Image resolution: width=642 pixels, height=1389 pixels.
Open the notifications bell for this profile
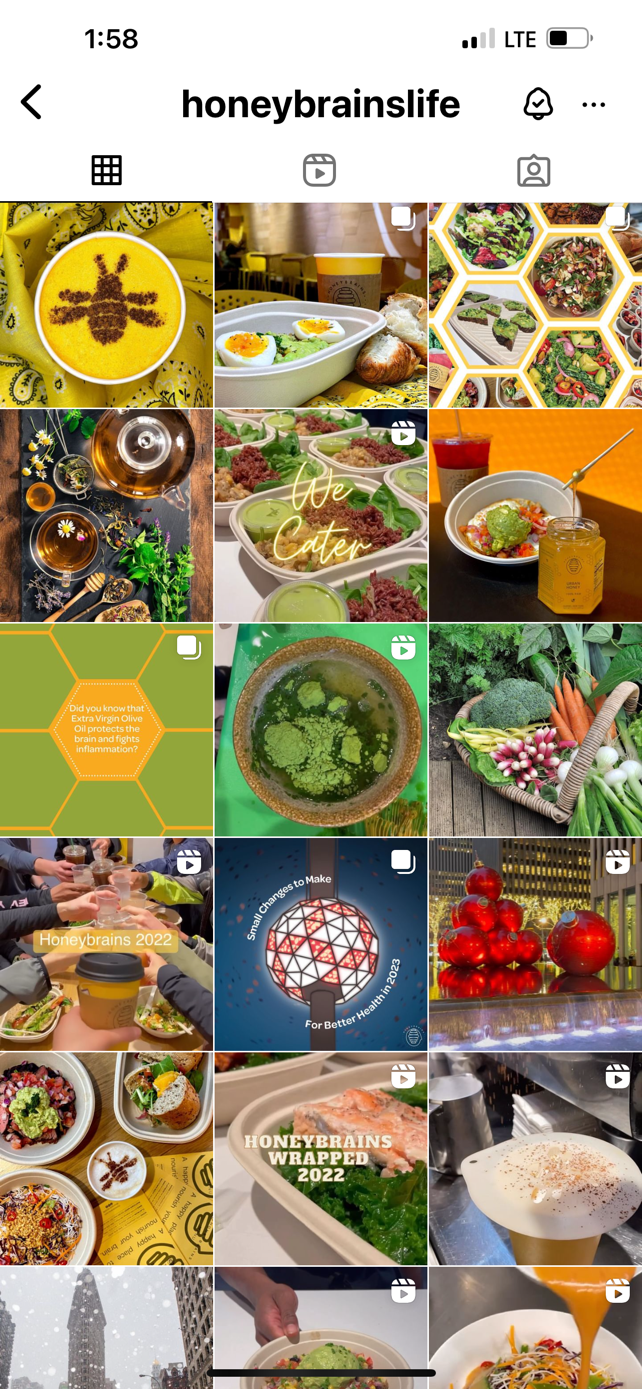pyautogui.click(x=538, y=103)
